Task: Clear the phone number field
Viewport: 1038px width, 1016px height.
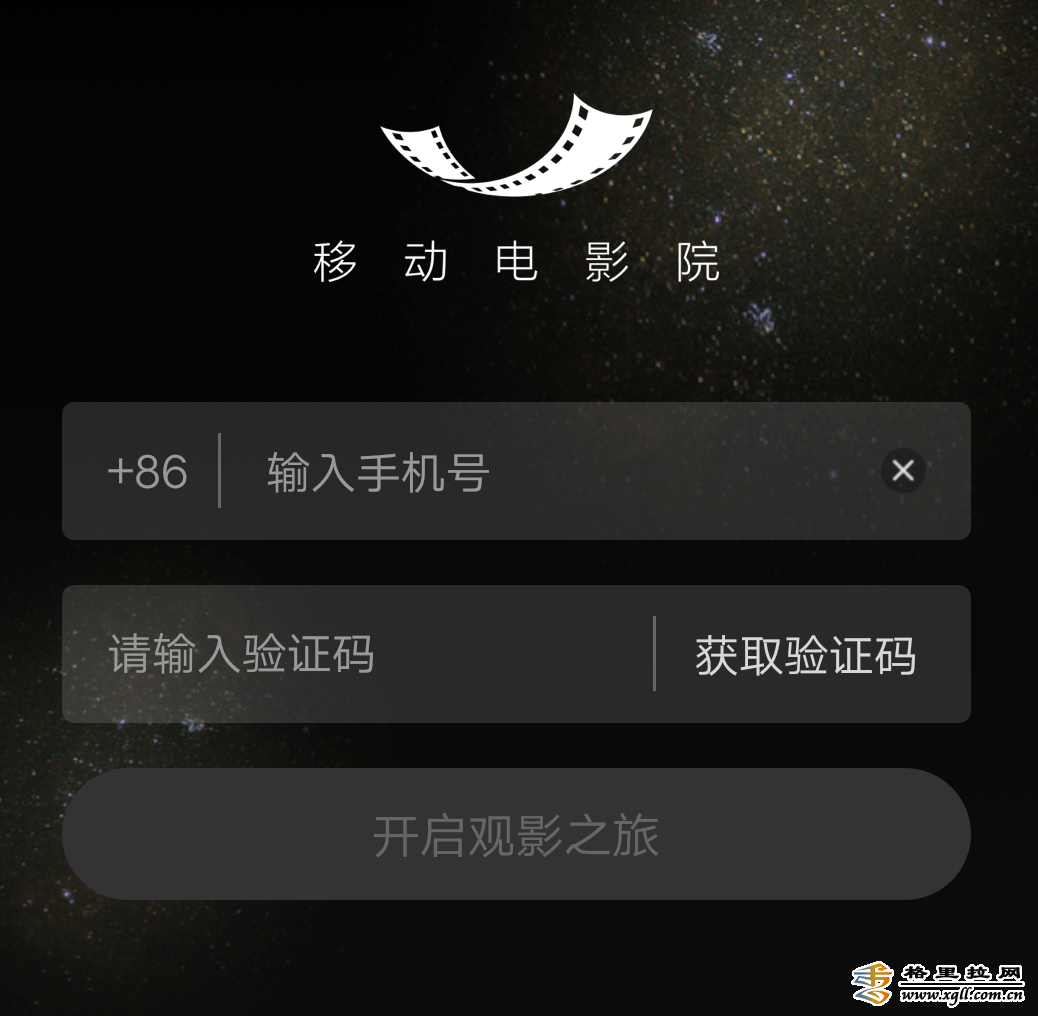Action: tap(903, 470)
